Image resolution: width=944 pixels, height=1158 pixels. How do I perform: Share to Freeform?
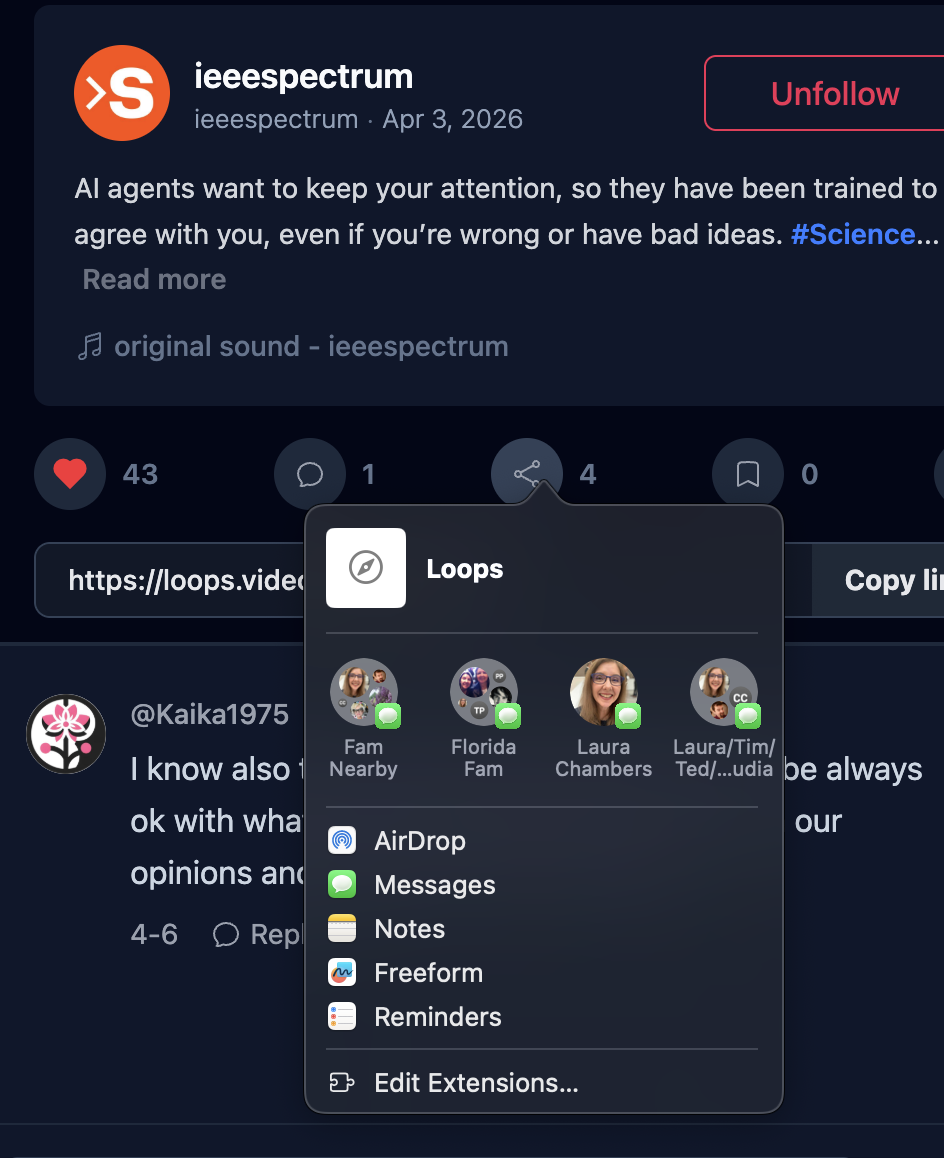pos(428,973)
